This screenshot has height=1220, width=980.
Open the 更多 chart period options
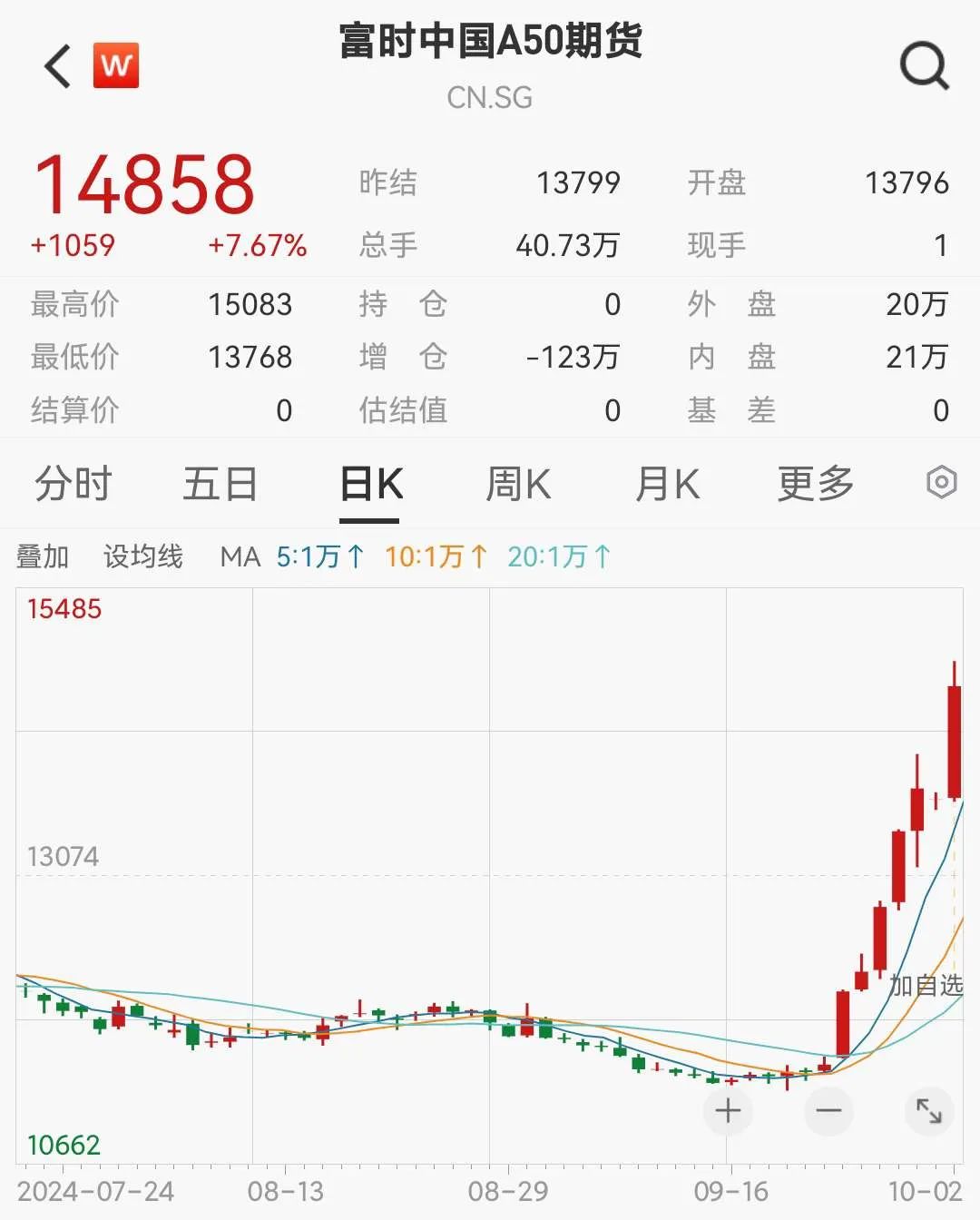pos(816,484)
